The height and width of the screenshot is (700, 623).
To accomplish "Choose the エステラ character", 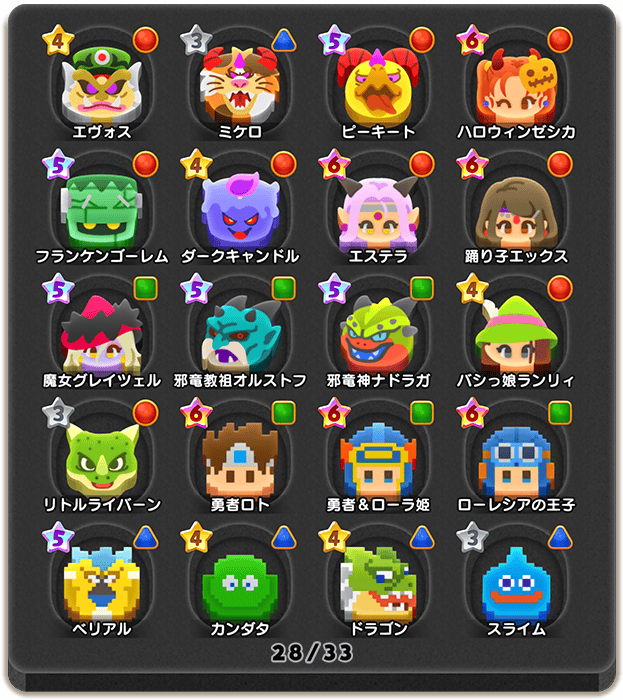I will 378,208.
